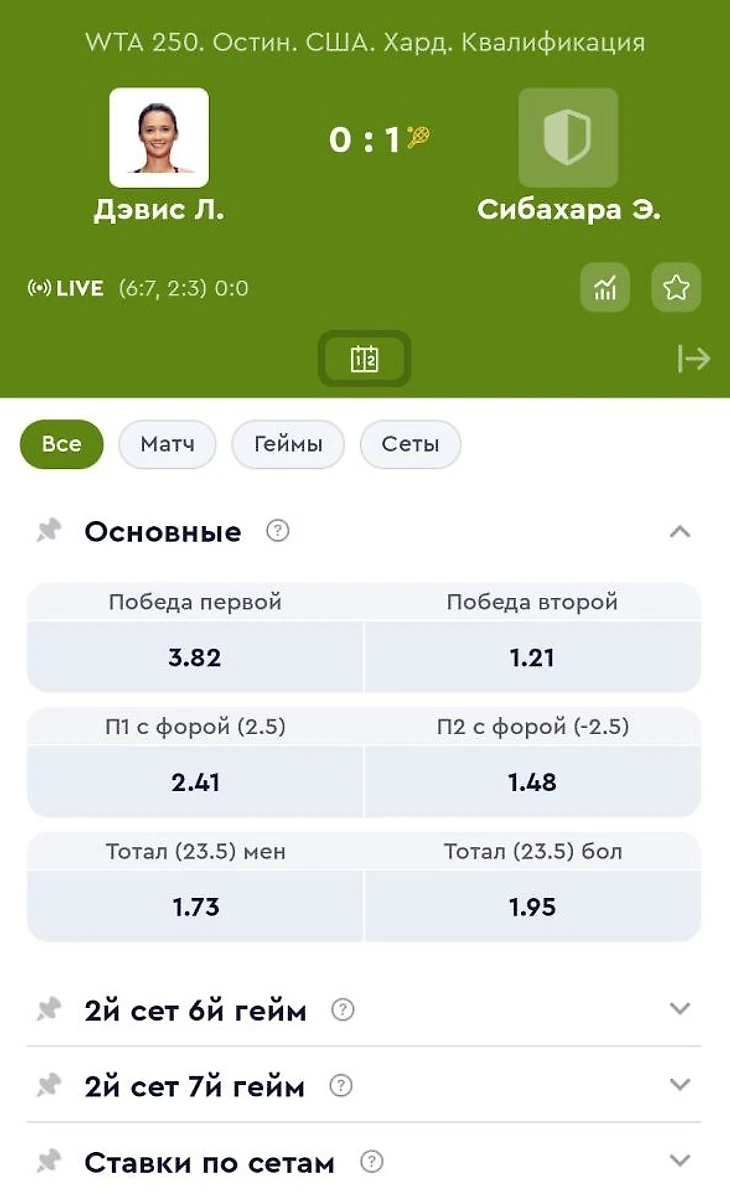Select П2 с форой (-2.5) odds 1.48

tap(532, 782)
